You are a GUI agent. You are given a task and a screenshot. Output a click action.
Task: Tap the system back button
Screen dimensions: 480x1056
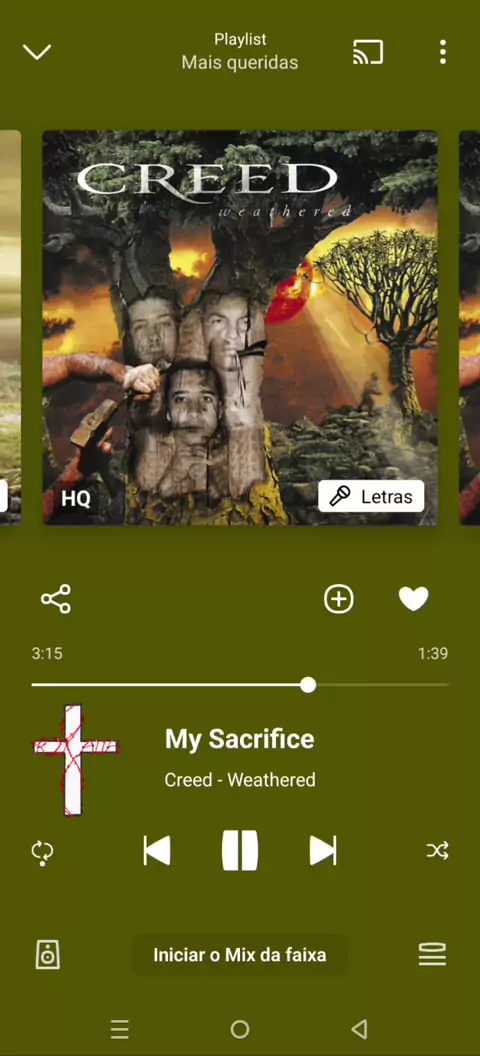[359, 1029]
